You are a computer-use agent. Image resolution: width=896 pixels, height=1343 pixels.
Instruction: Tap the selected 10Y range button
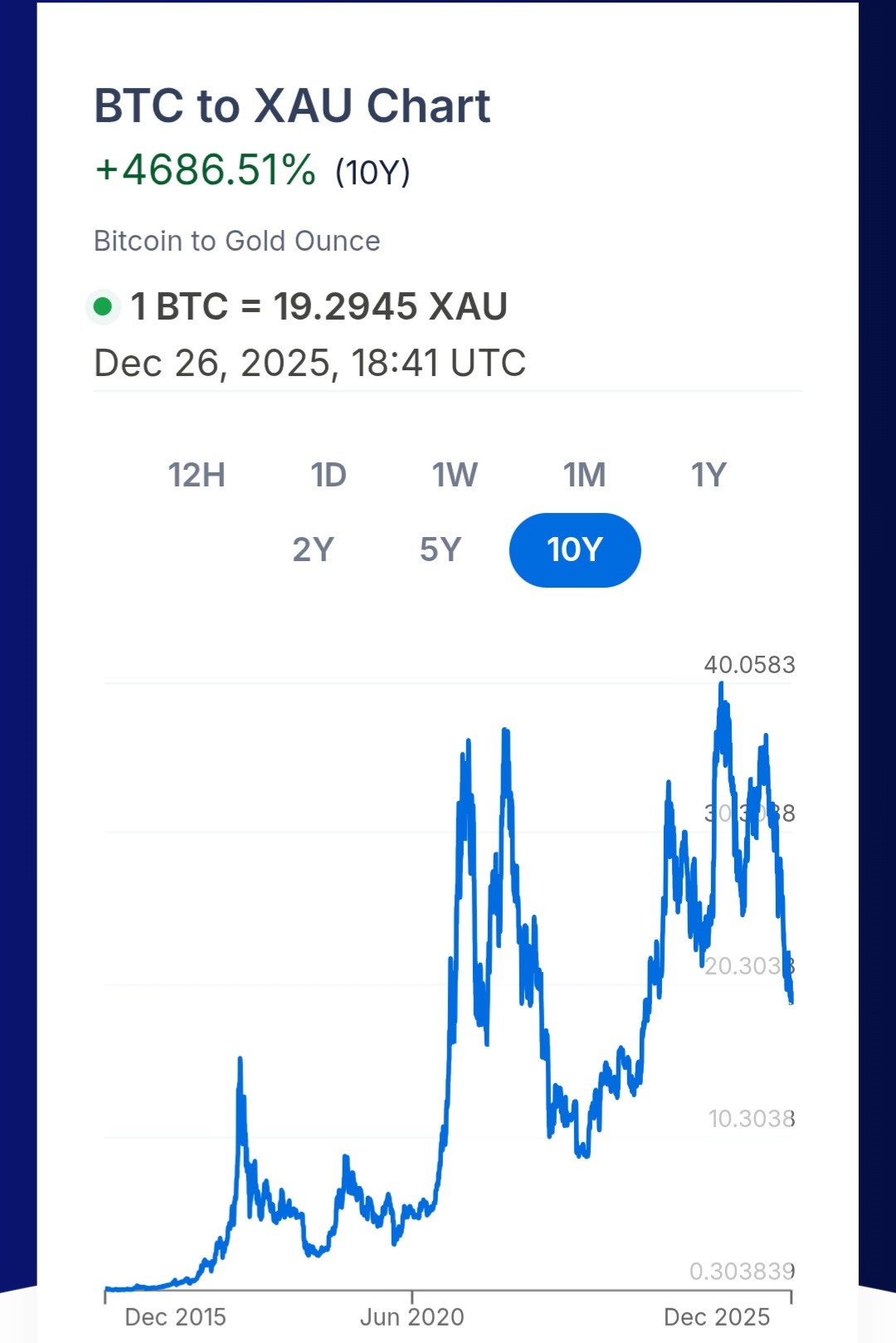[575, 549]
